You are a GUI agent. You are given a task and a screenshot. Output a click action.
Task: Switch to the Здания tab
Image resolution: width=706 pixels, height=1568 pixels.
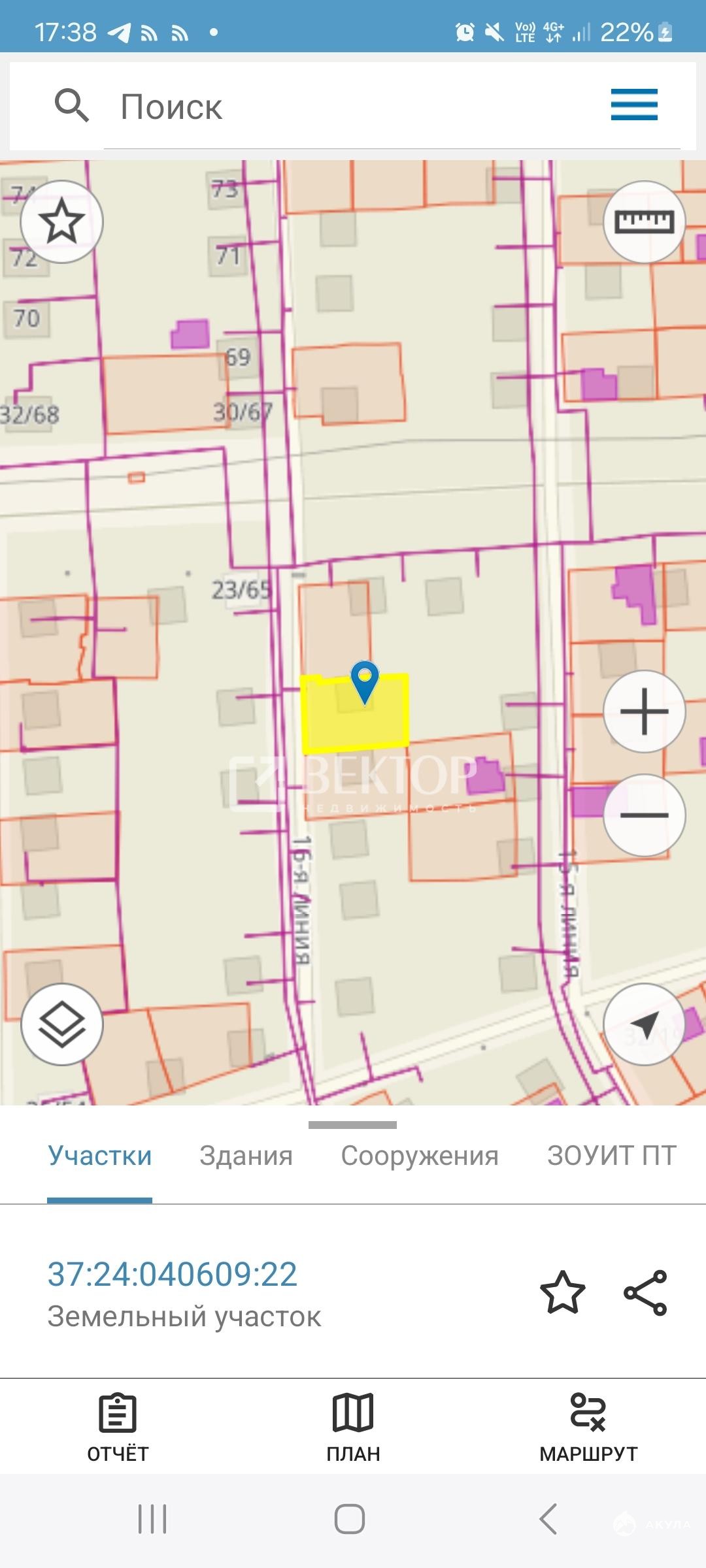(x=246, y=1156)
